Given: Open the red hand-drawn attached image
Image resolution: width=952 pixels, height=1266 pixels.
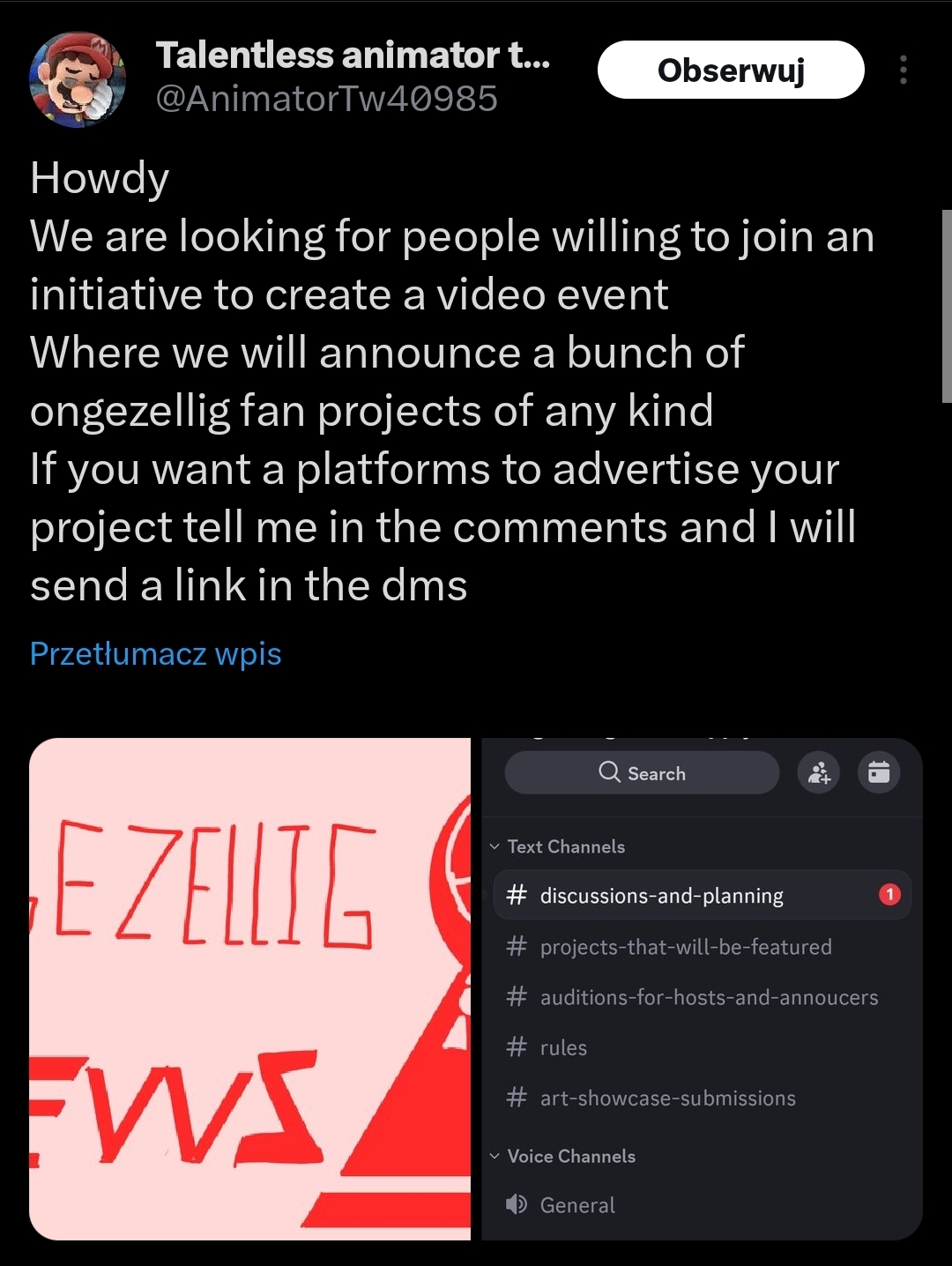Looking at the screenshot, I should point(250,988).
